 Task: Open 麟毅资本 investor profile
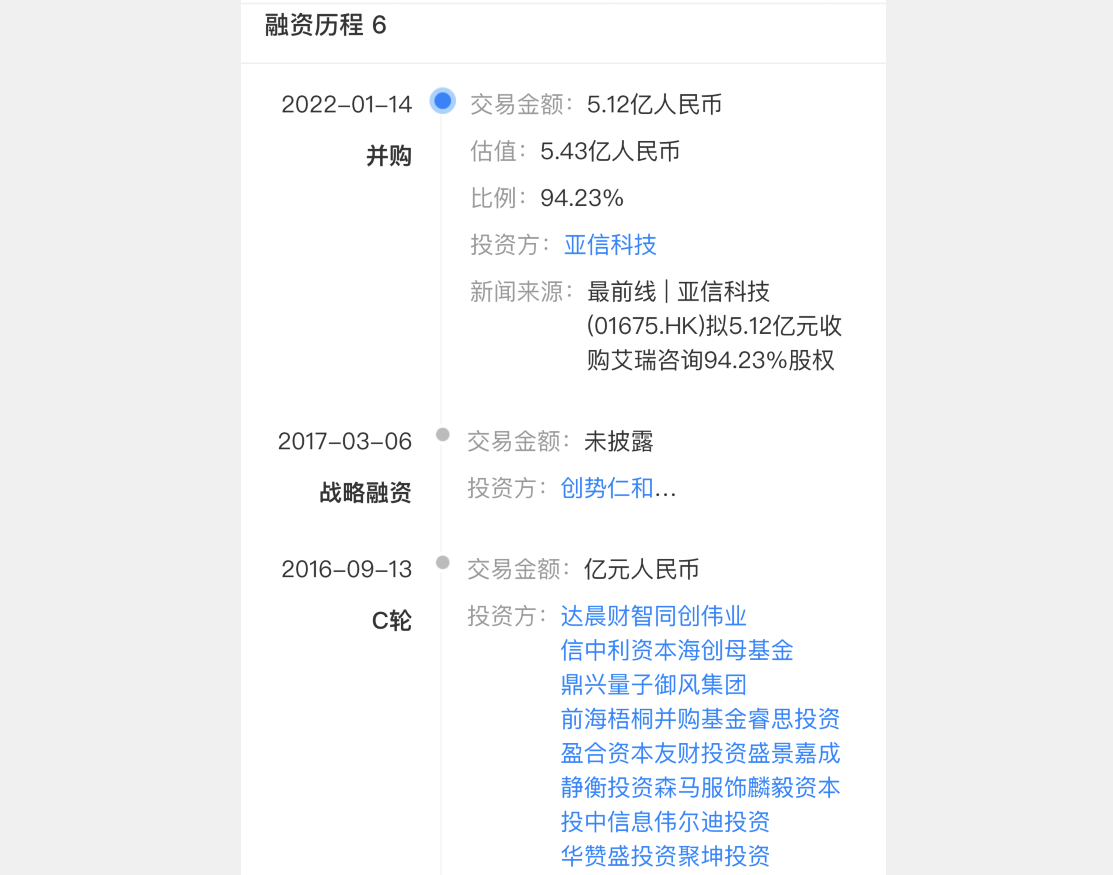tap(794, 788)
